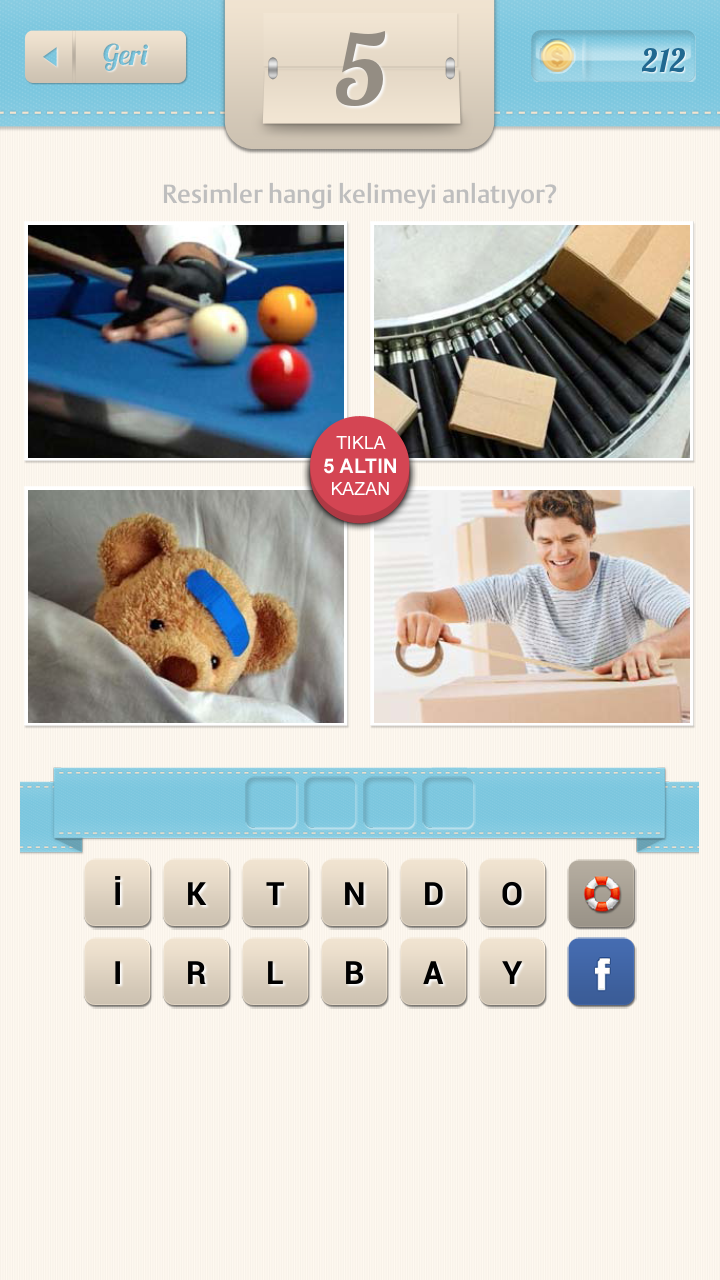Select the letter L tile
The image size is (720, 1280).
click(275, 972)
